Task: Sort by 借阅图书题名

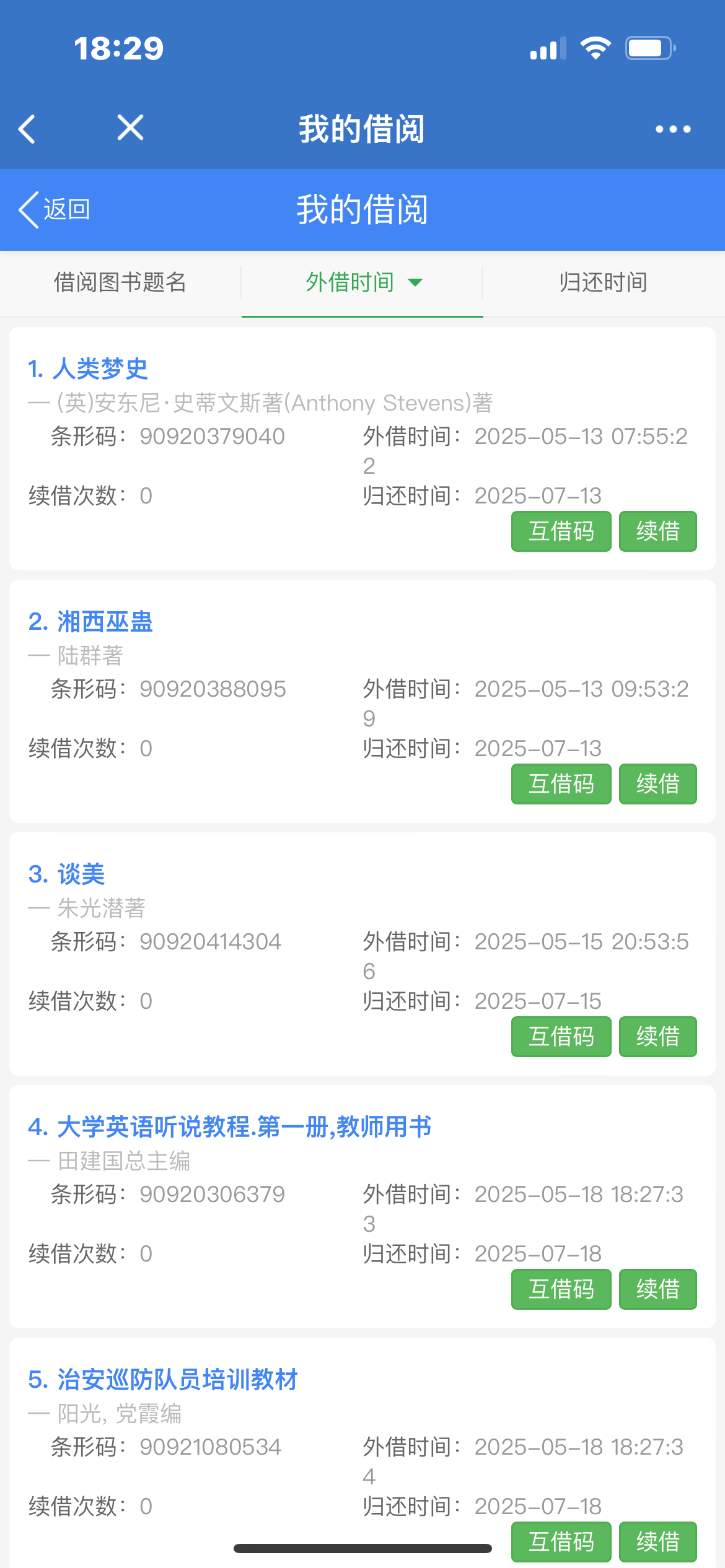Action: click(x=120, y=282)
